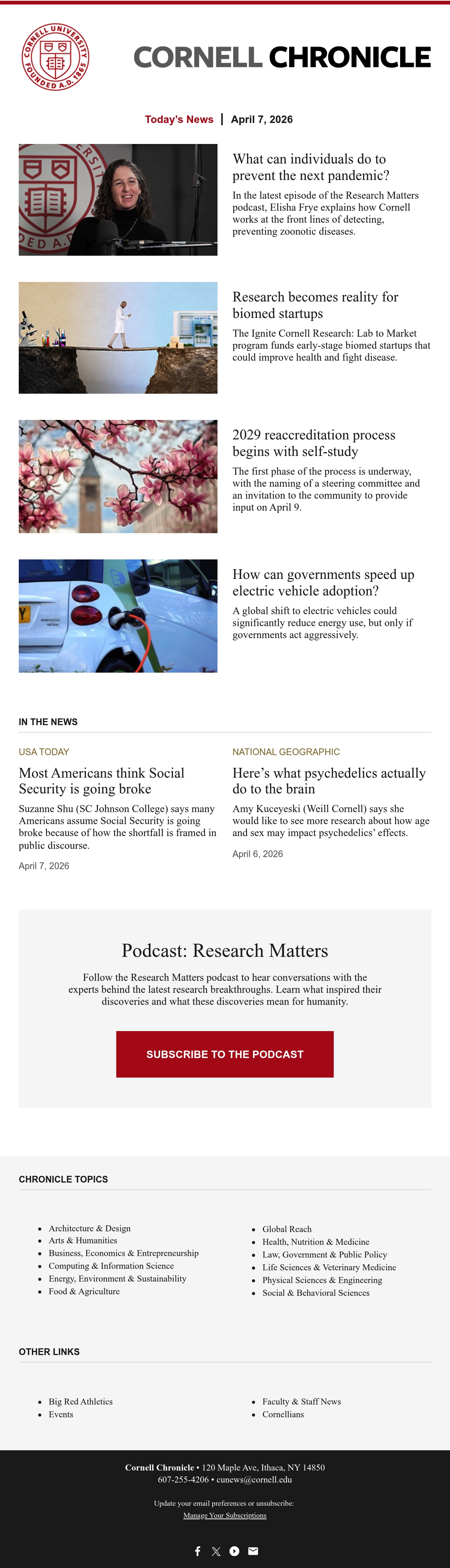Open the 2029 reaccreditation process story
Image resolution: width=450 pixels, height=1568 pixels.
(314, 443)
